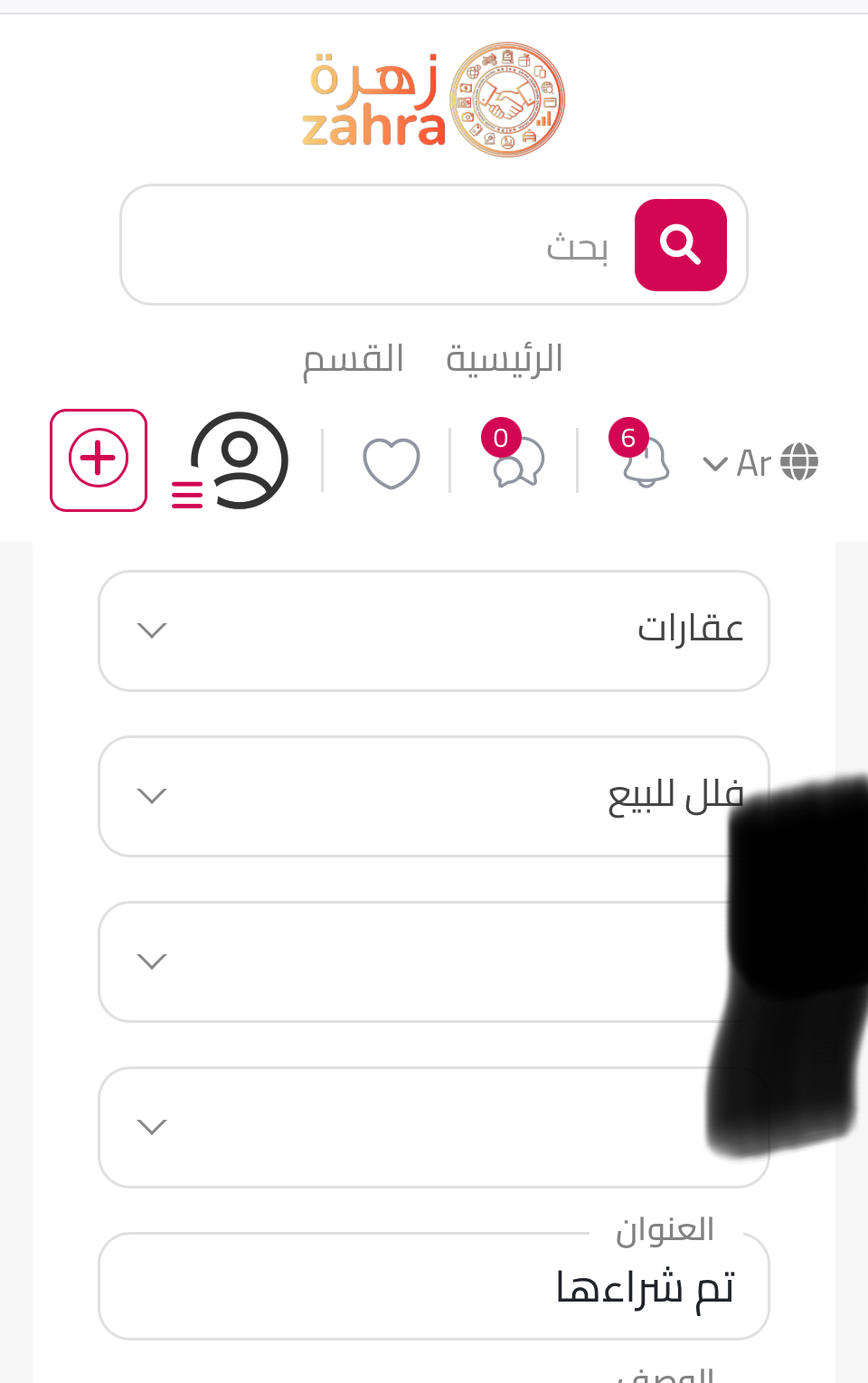Viewport: 868px width, 1383px height.
Task: Open favorites heart icon
Action: click(x=391, y=462)
